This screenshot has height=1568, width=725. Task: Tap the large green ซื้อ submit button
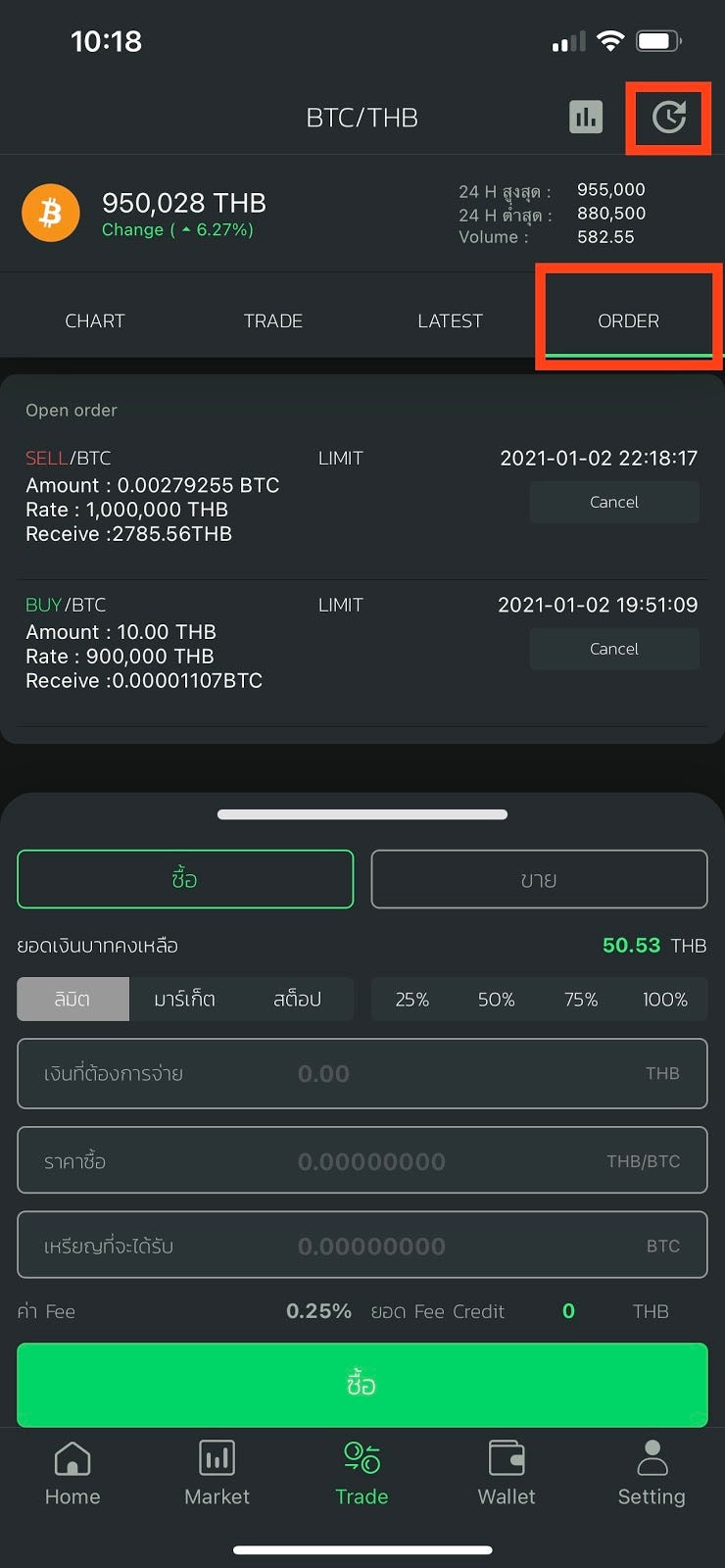click(362, 1385)
